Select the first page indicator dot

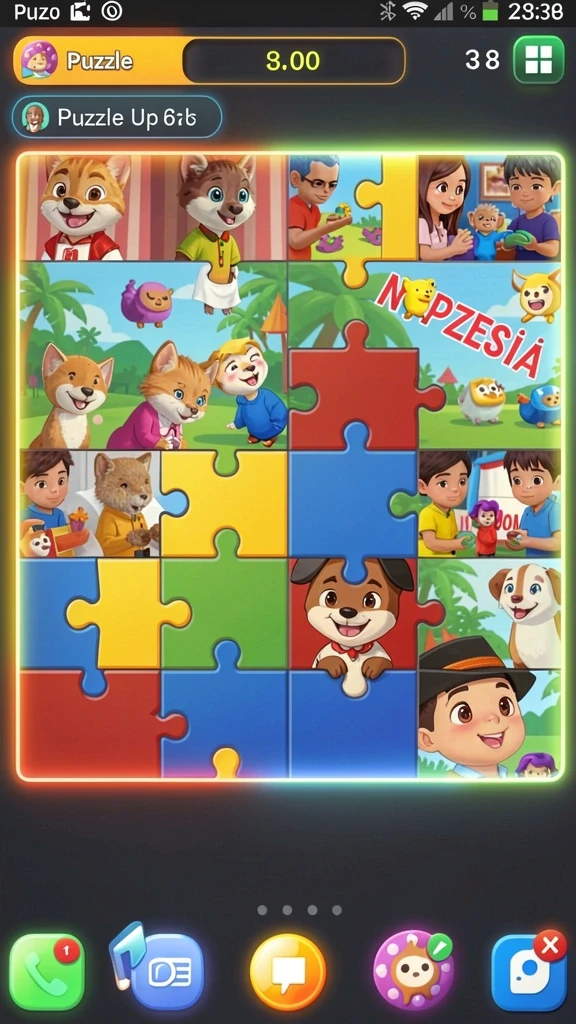pos(263,910)
